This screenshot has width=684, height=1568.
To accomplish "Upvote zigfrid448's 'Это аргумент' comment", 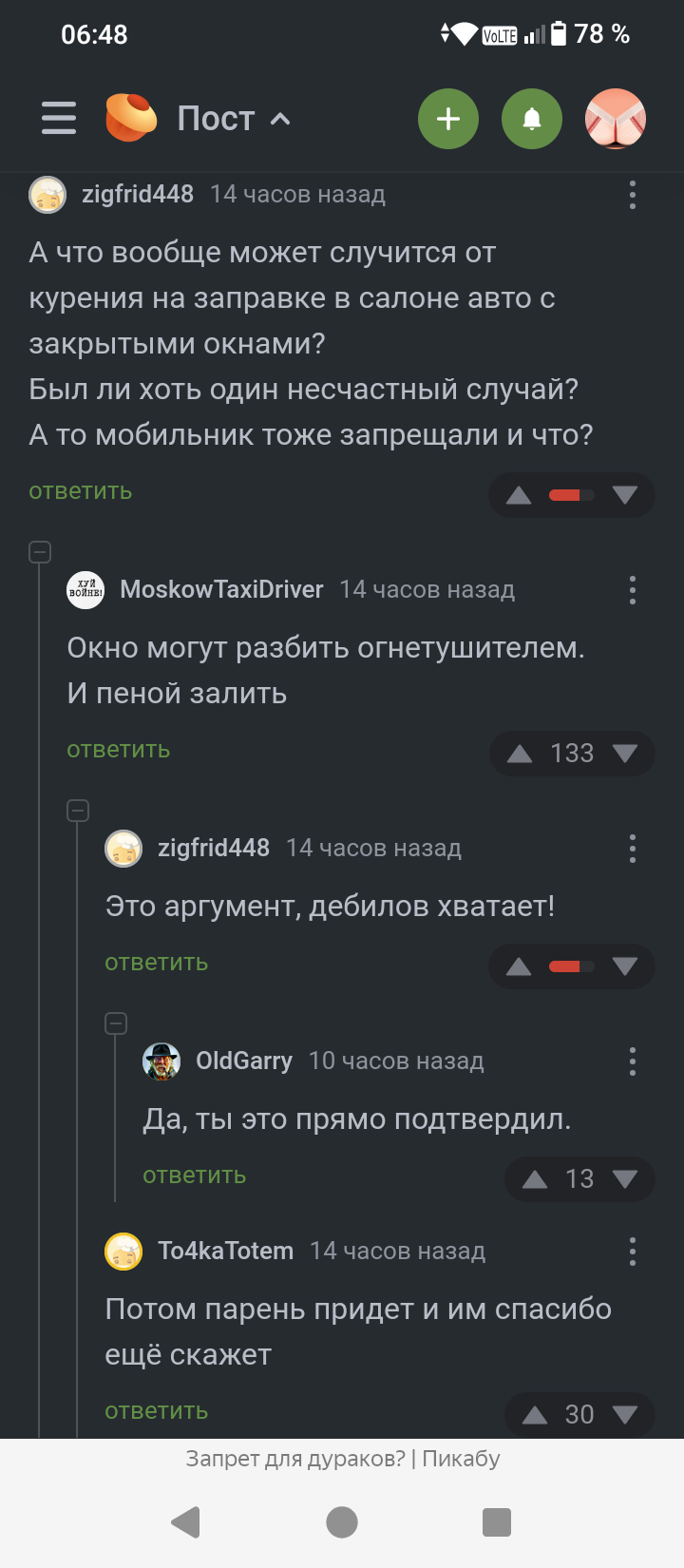I will click(x=519, y=966).
